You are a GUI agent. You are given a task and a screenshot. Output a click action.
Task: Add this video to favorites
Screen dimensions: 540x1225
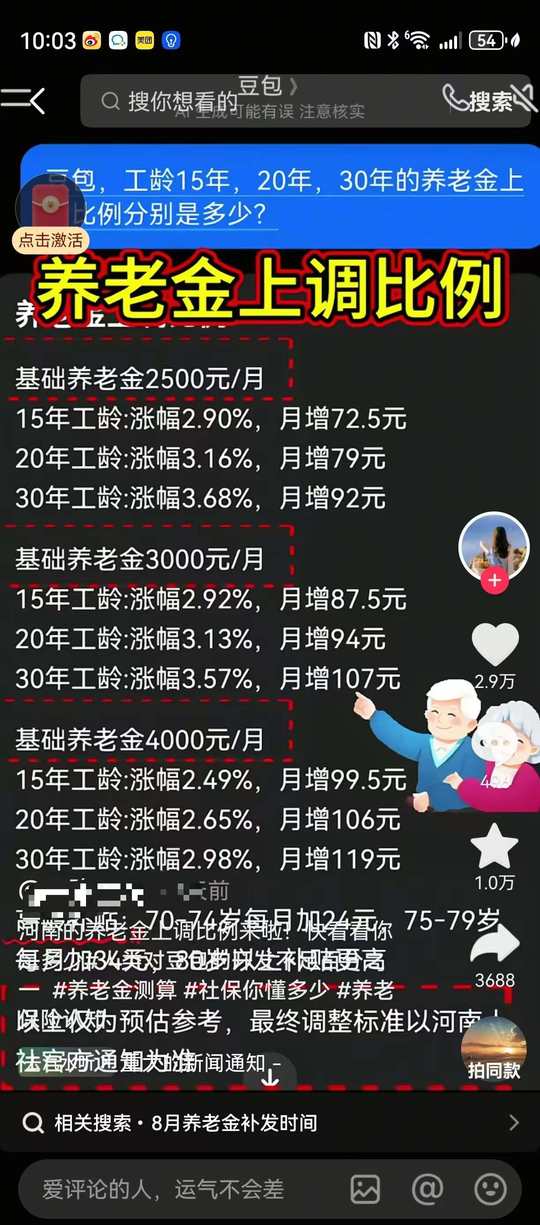[495, 847]
